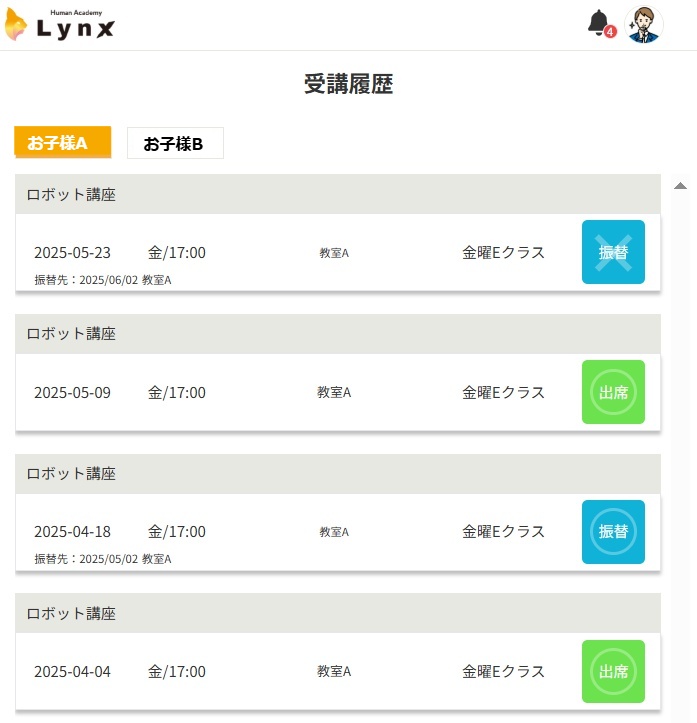Switch to the お子様B tab
697x723 pixels.
click(x=174, y=143)
